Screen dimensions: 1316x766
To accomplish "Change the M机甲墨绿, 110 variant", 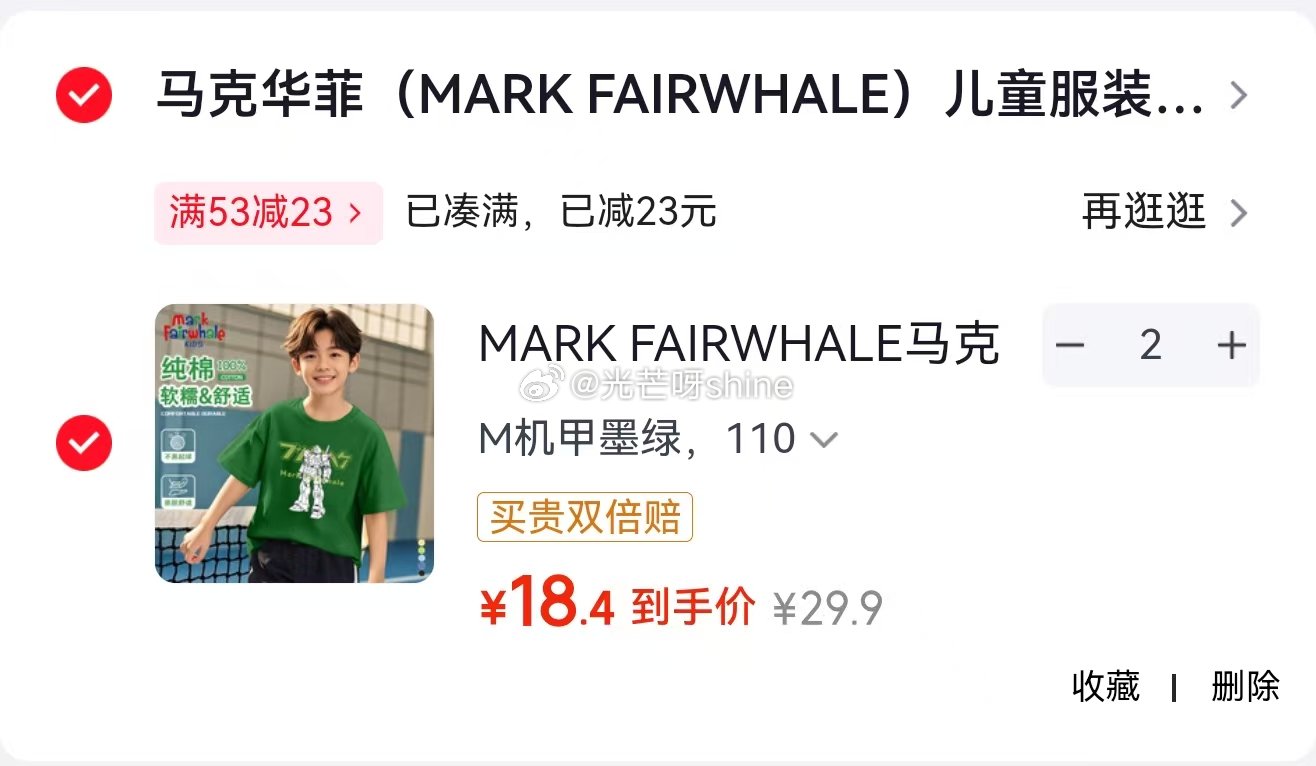I will tap(657, 439).
